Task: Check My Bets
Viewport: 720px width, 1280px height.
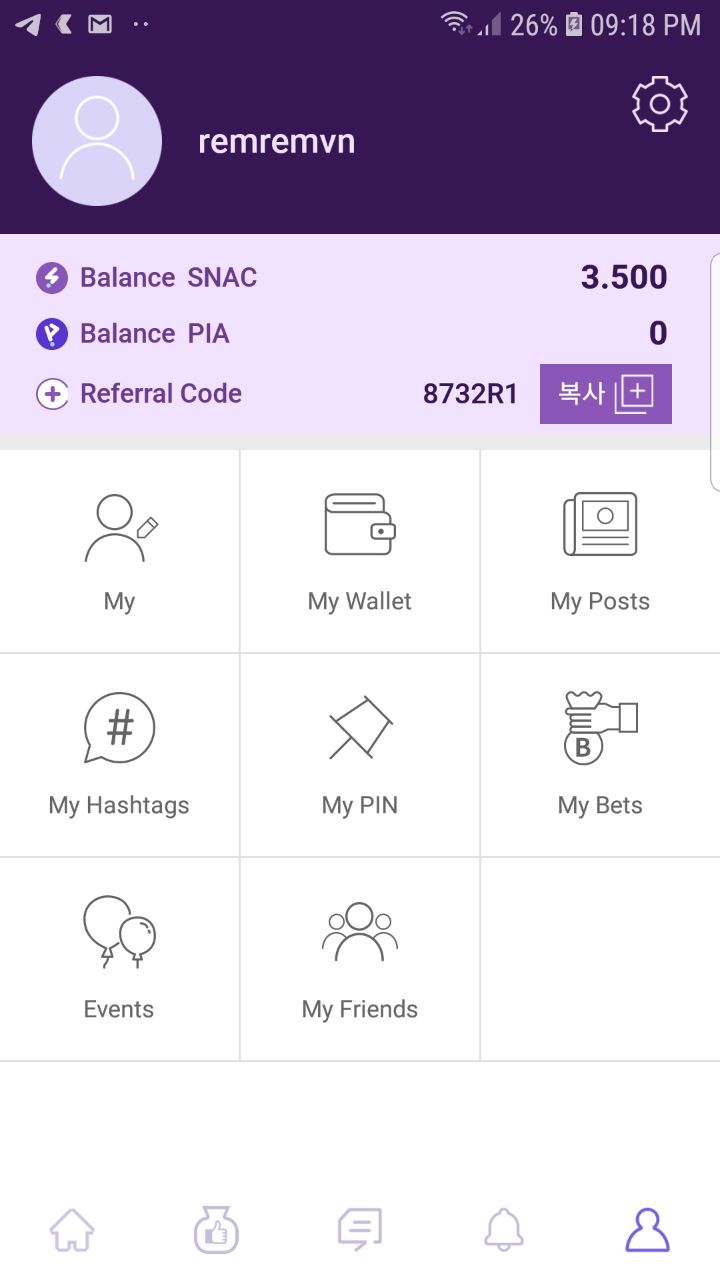Action: tap(600, 756)
